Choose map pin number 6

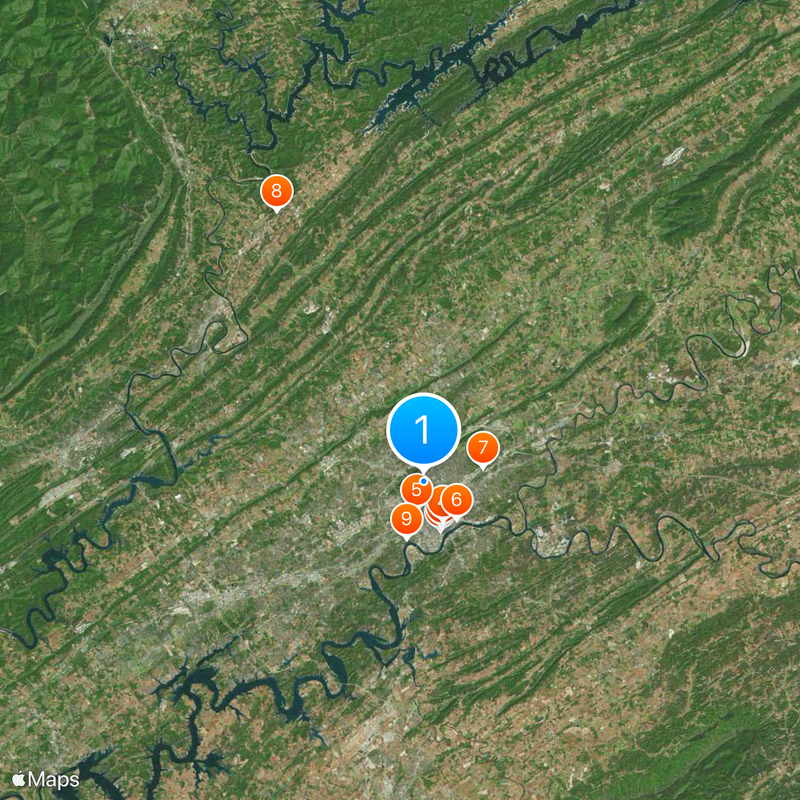pos(456,499)
